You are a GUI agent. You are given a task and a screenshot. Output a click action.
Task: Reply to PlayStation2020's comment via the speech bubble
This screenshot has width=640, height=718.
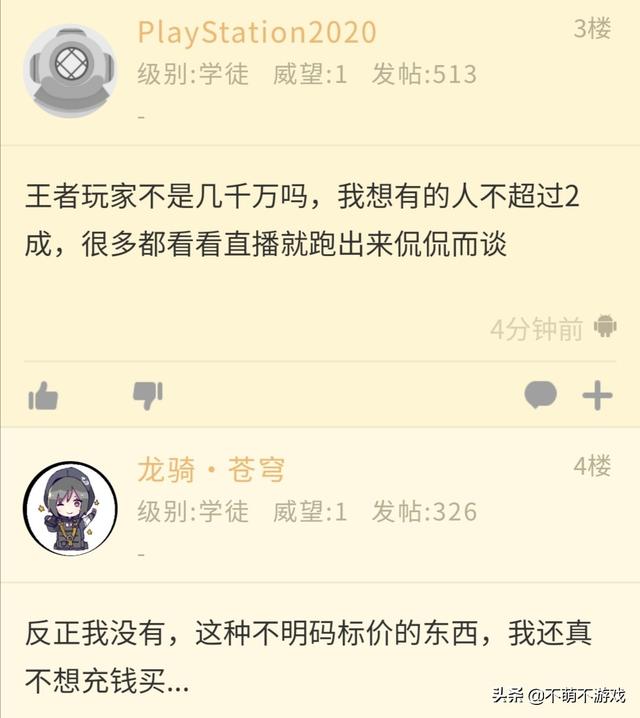tap(540, 396)
